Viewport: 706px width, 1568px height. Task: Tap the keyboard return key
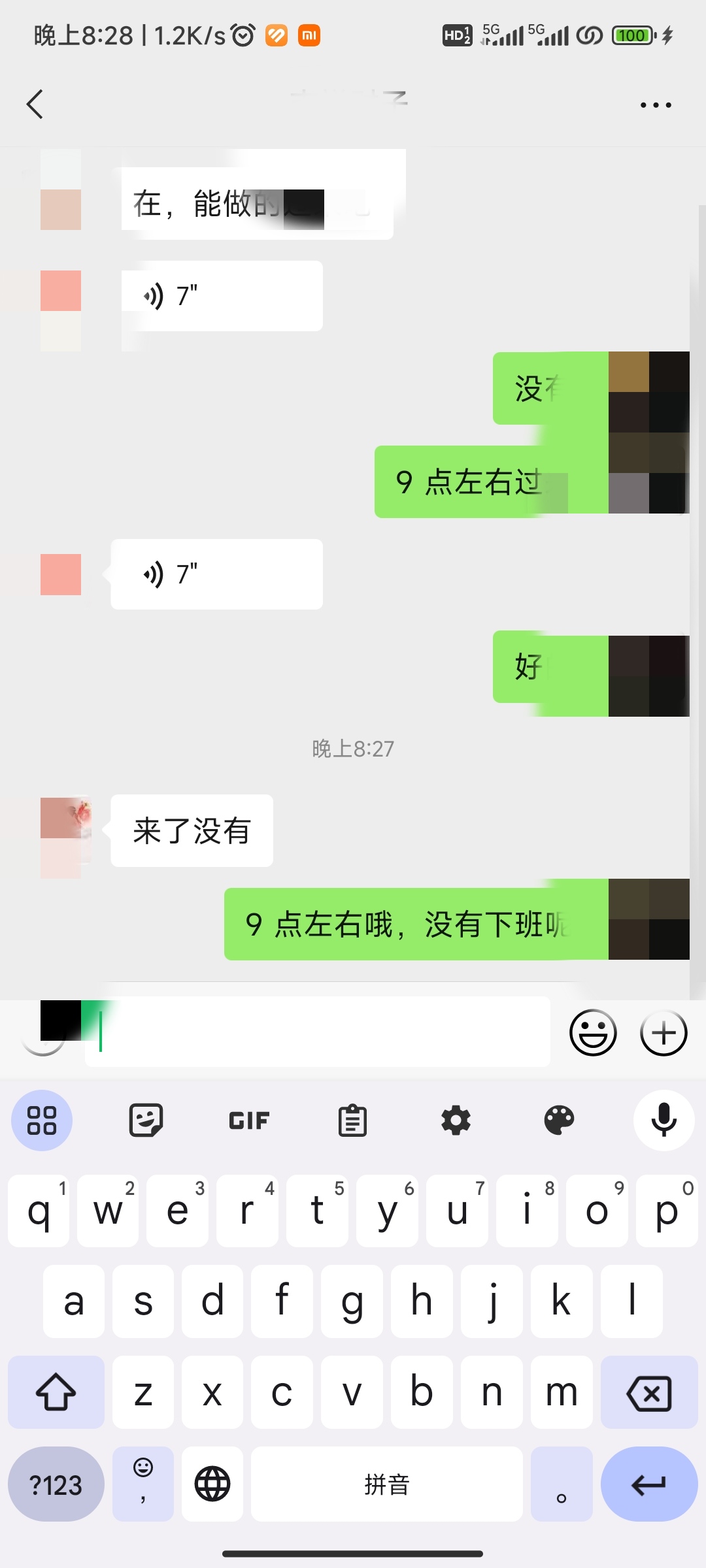tap(649, 1484)
